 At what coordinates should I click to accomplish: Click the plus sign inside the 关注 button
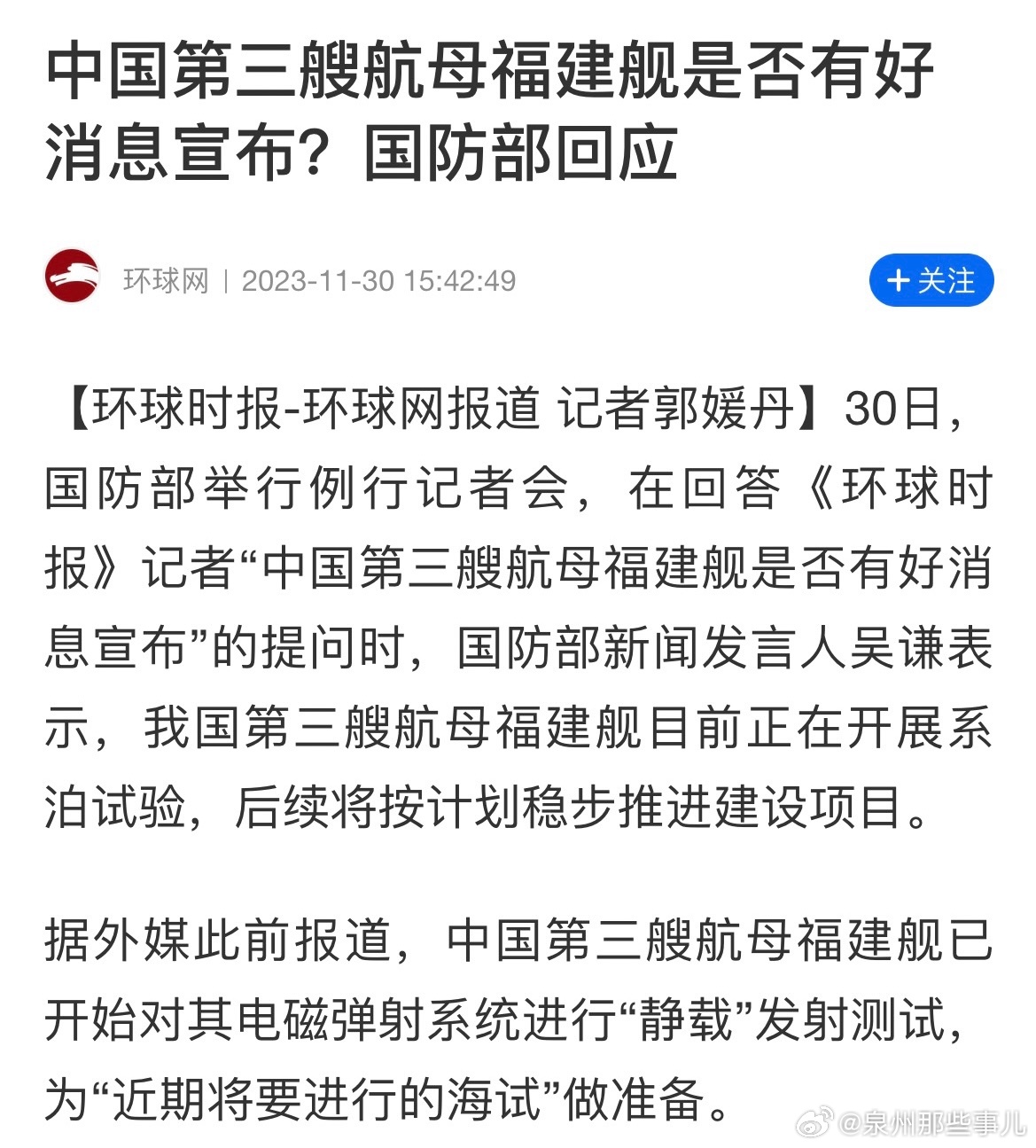point(897,281)
